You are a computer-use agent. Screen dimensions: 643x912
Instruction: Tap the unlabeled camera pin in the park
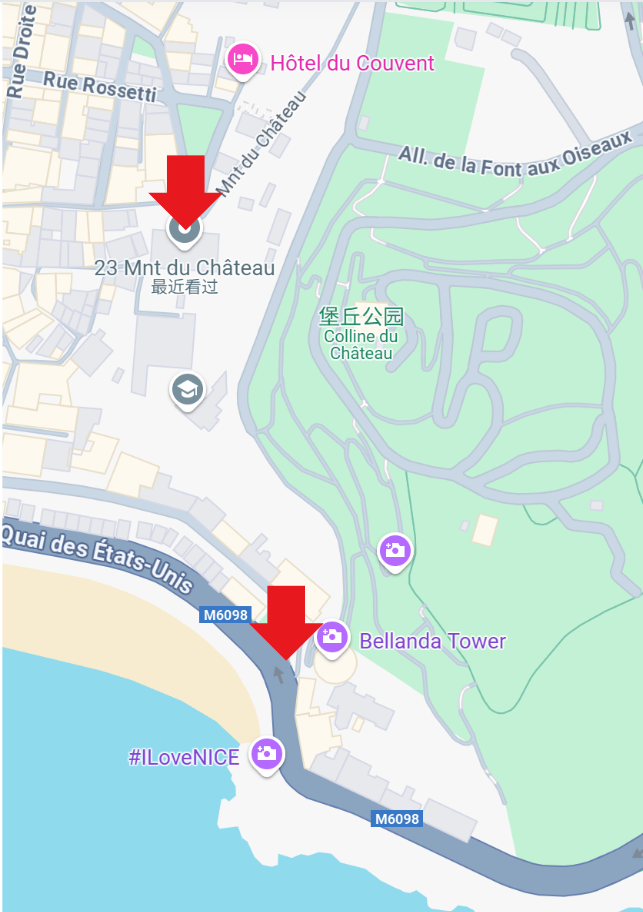[395, 549]
